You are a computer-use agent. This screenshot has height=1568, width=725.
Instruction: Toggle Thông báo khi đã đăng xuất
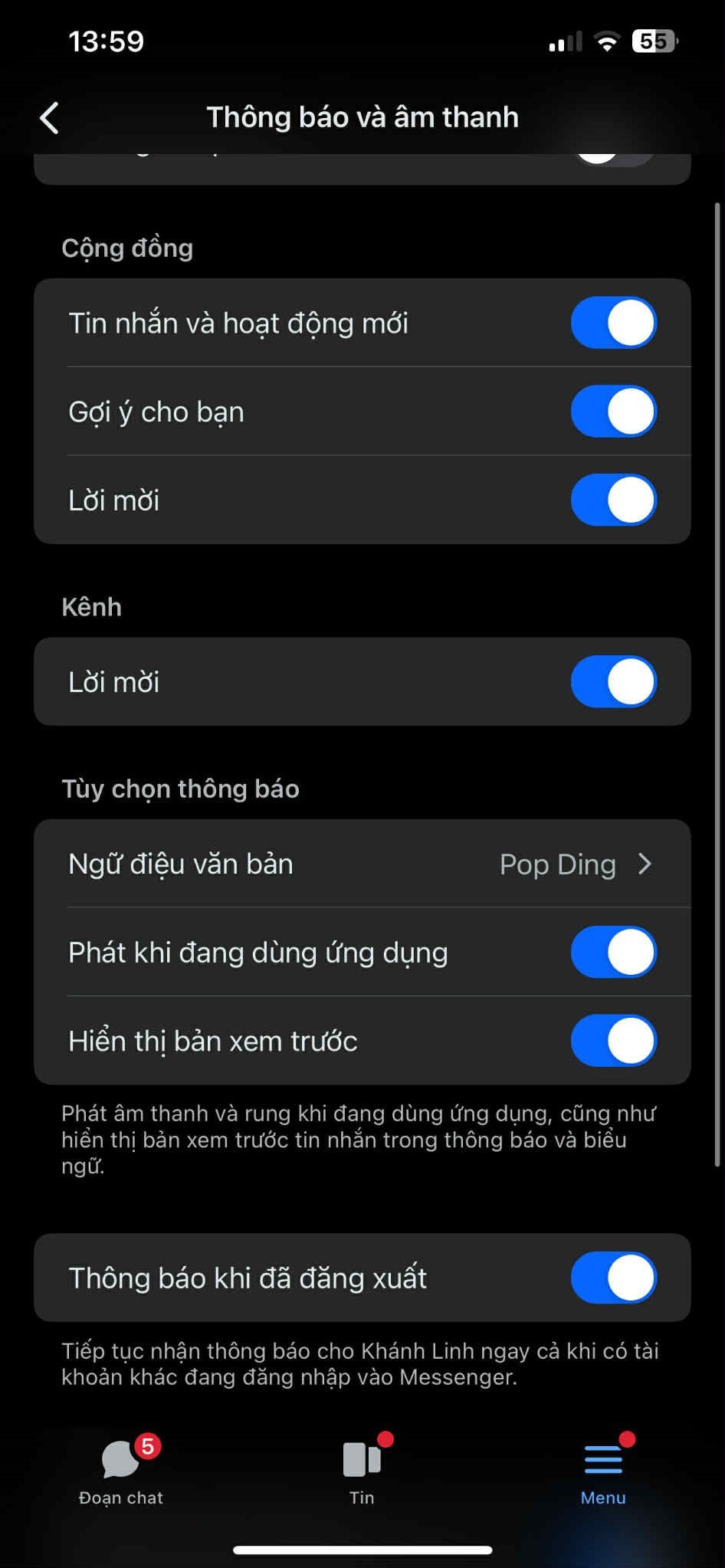pyautogui.click(x=613, y=1278)
